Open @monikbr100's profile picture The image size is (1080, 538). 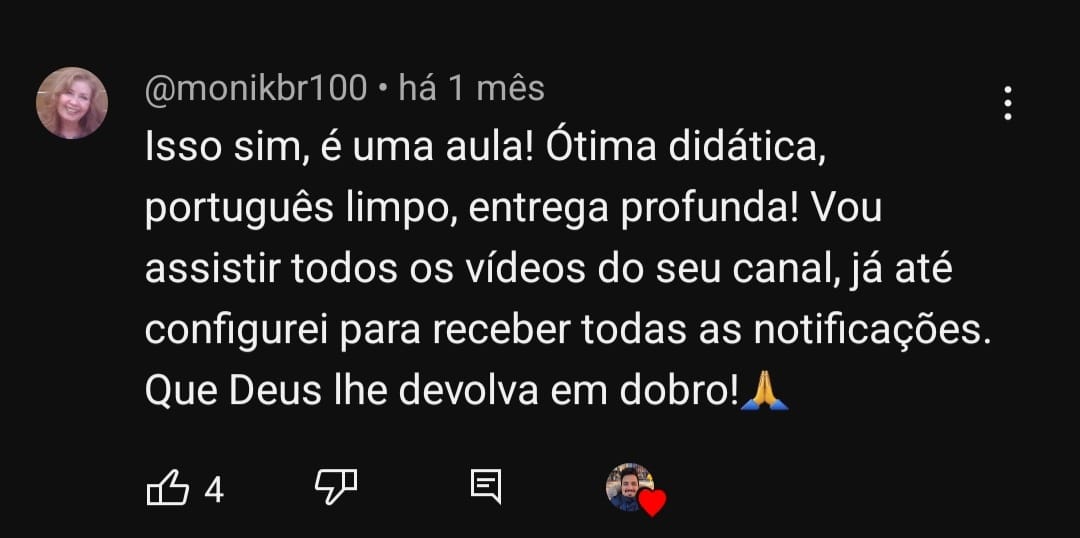coord(72,103)
